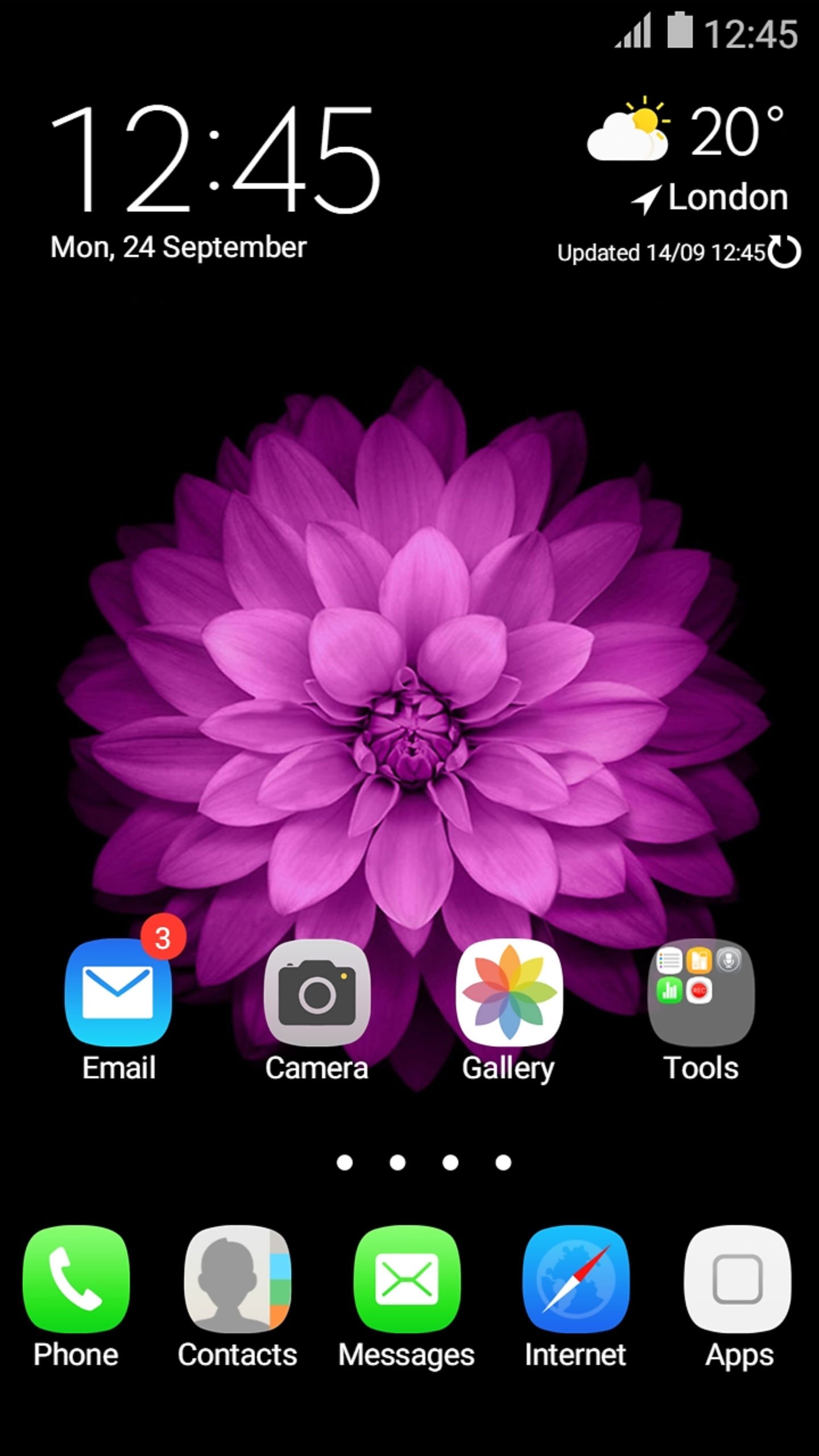Open the Messages app

coord(407,1279)
